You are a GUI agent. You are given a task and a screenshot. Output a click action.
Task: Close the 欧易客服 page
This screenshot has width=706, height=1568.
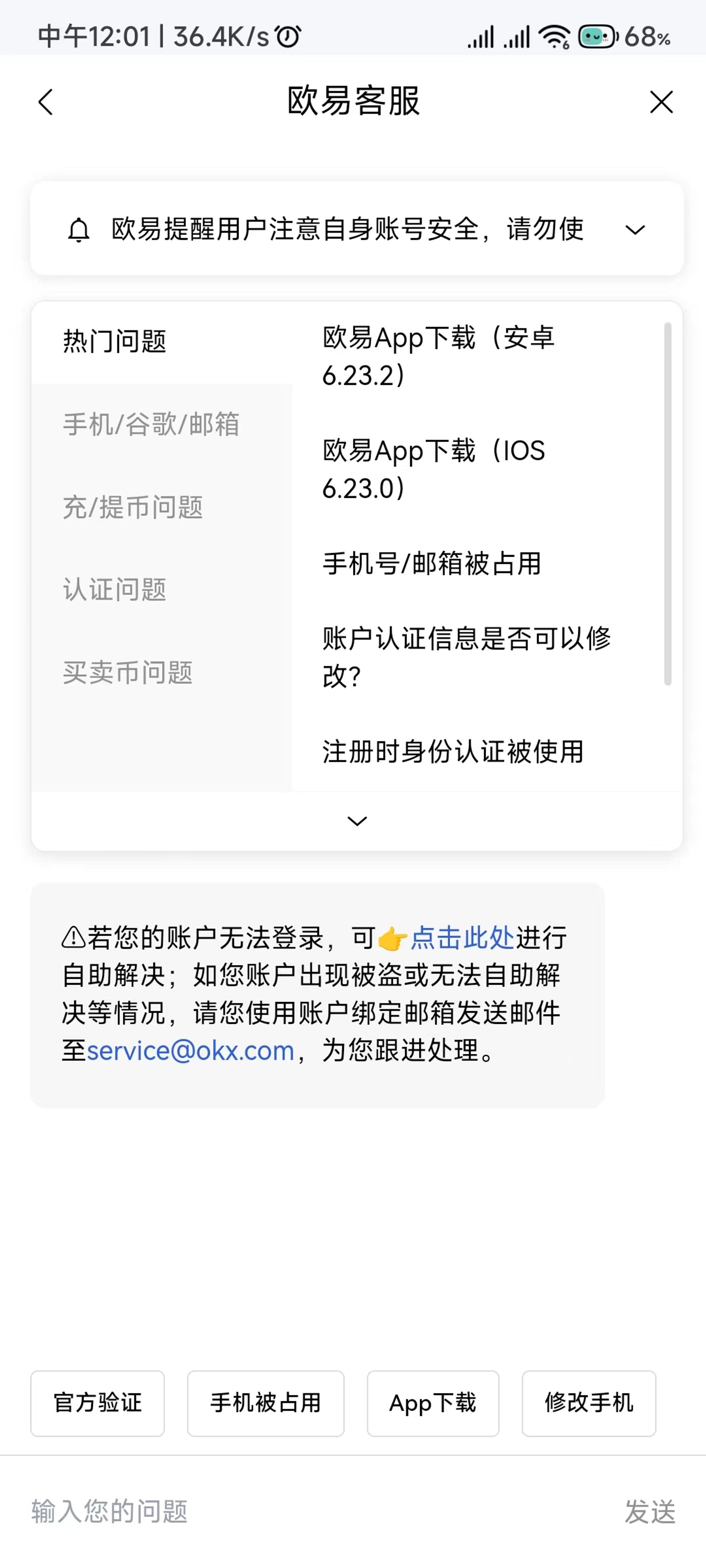(x=661, y=102)
